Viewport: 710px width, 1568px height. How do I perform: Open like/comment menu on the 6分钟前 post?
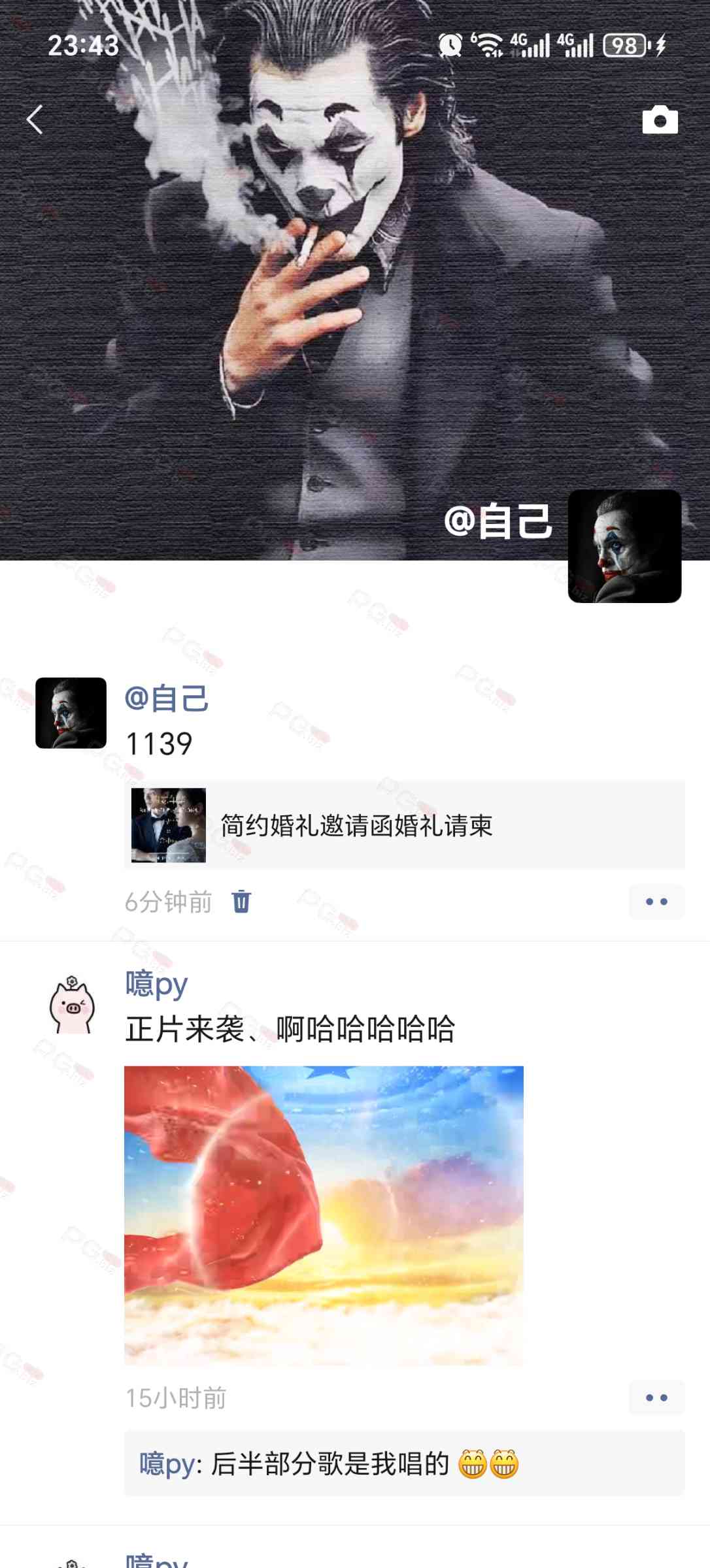656,902
